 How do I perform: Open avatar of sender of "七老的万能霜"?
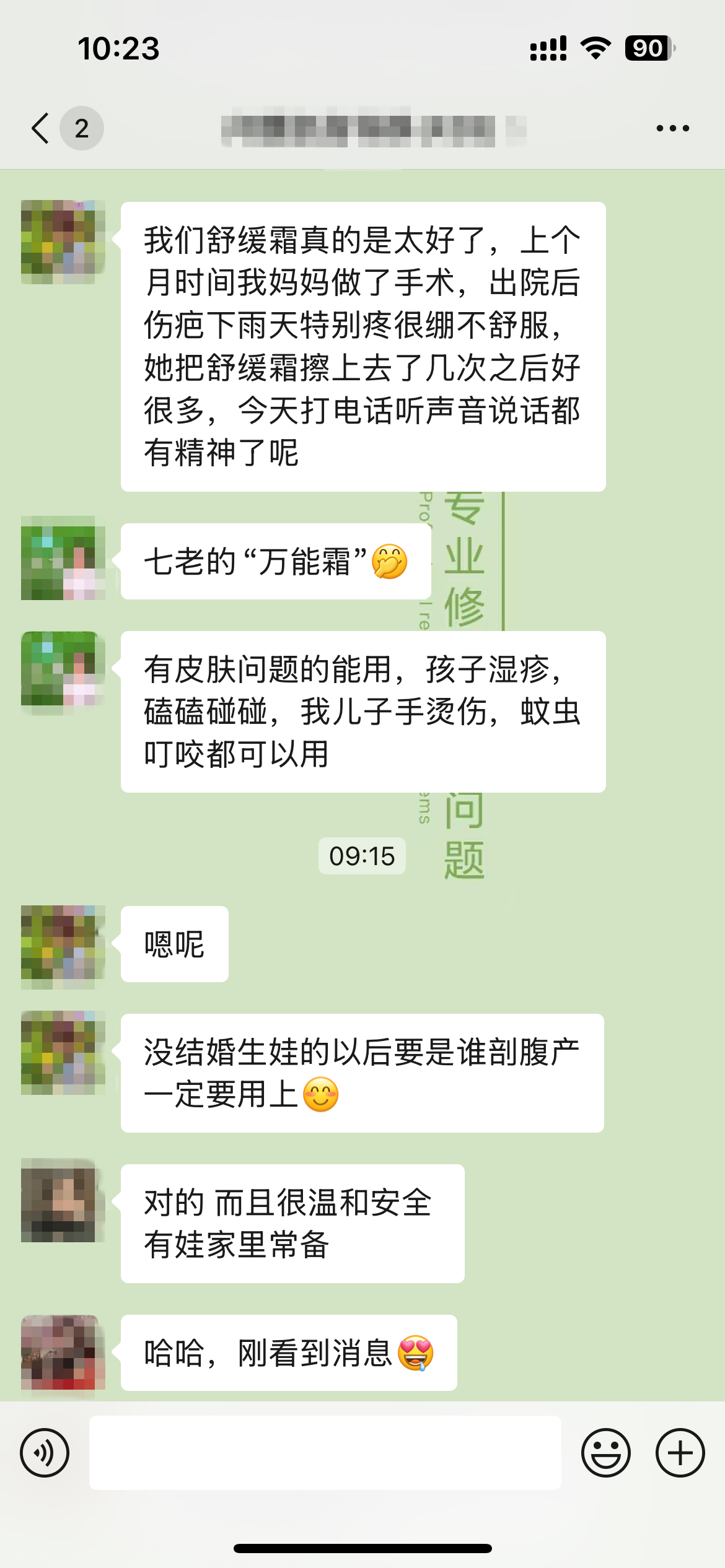[x=63, y=558]
